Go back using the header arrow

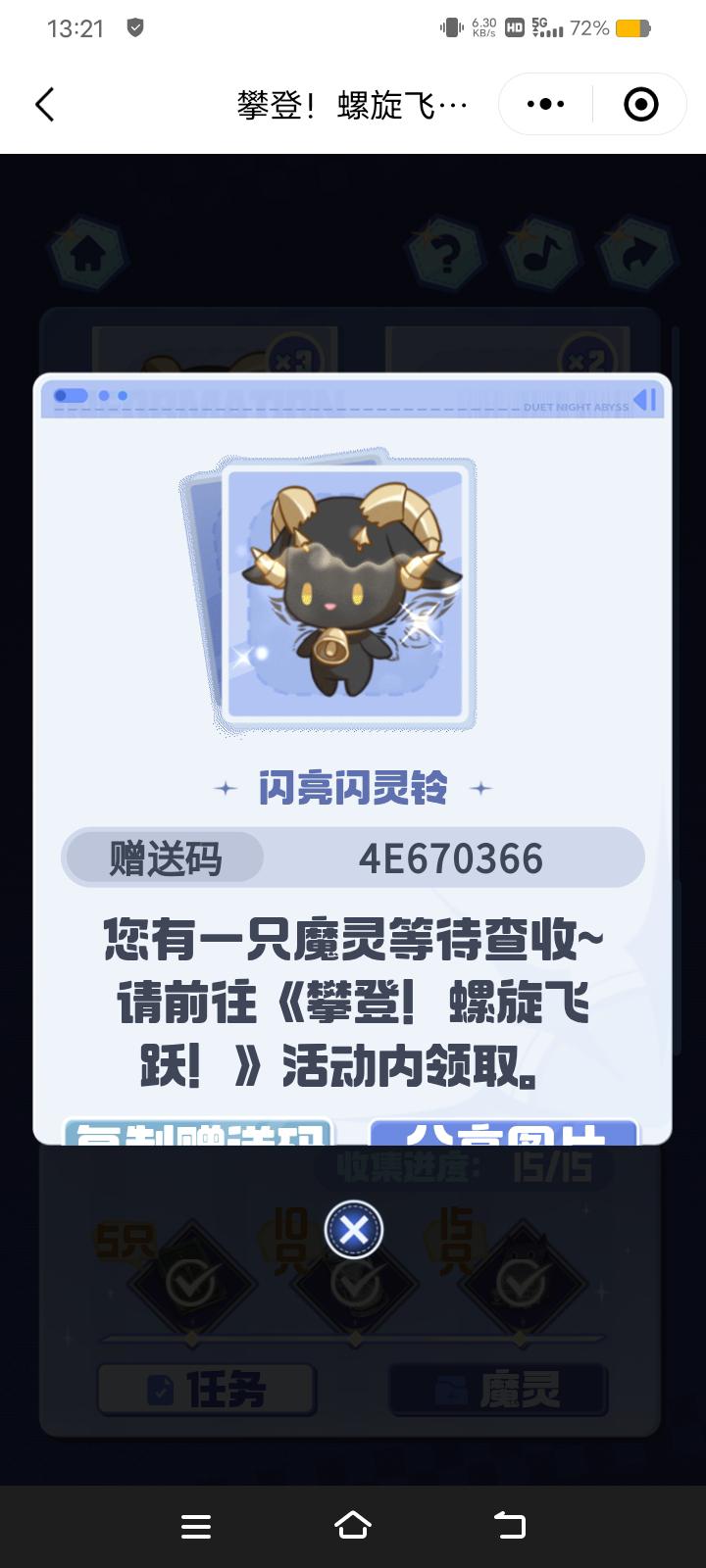(45, 105)
